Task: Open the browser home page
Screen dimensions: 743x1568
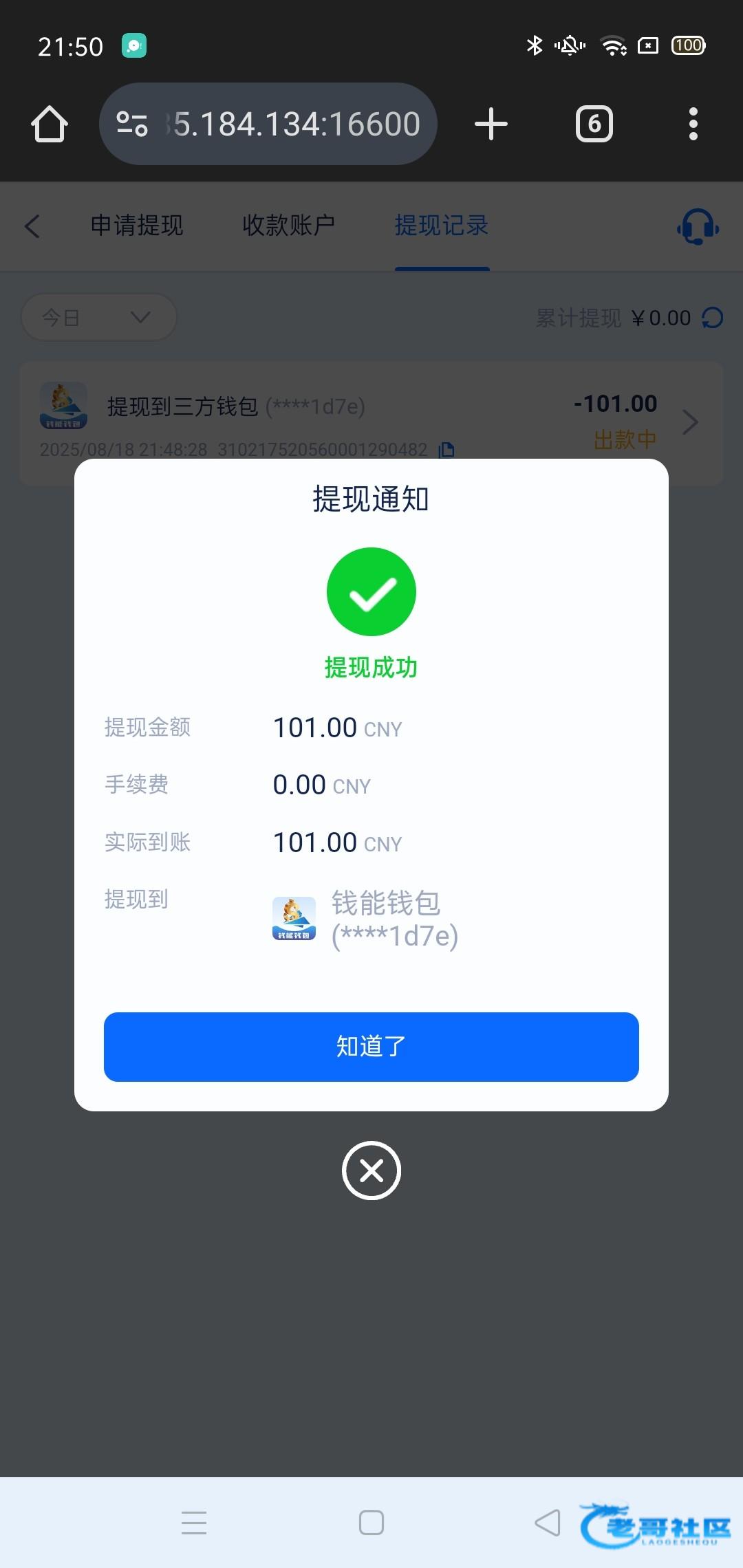Action: pyautogui.click(x=50, y=124)
